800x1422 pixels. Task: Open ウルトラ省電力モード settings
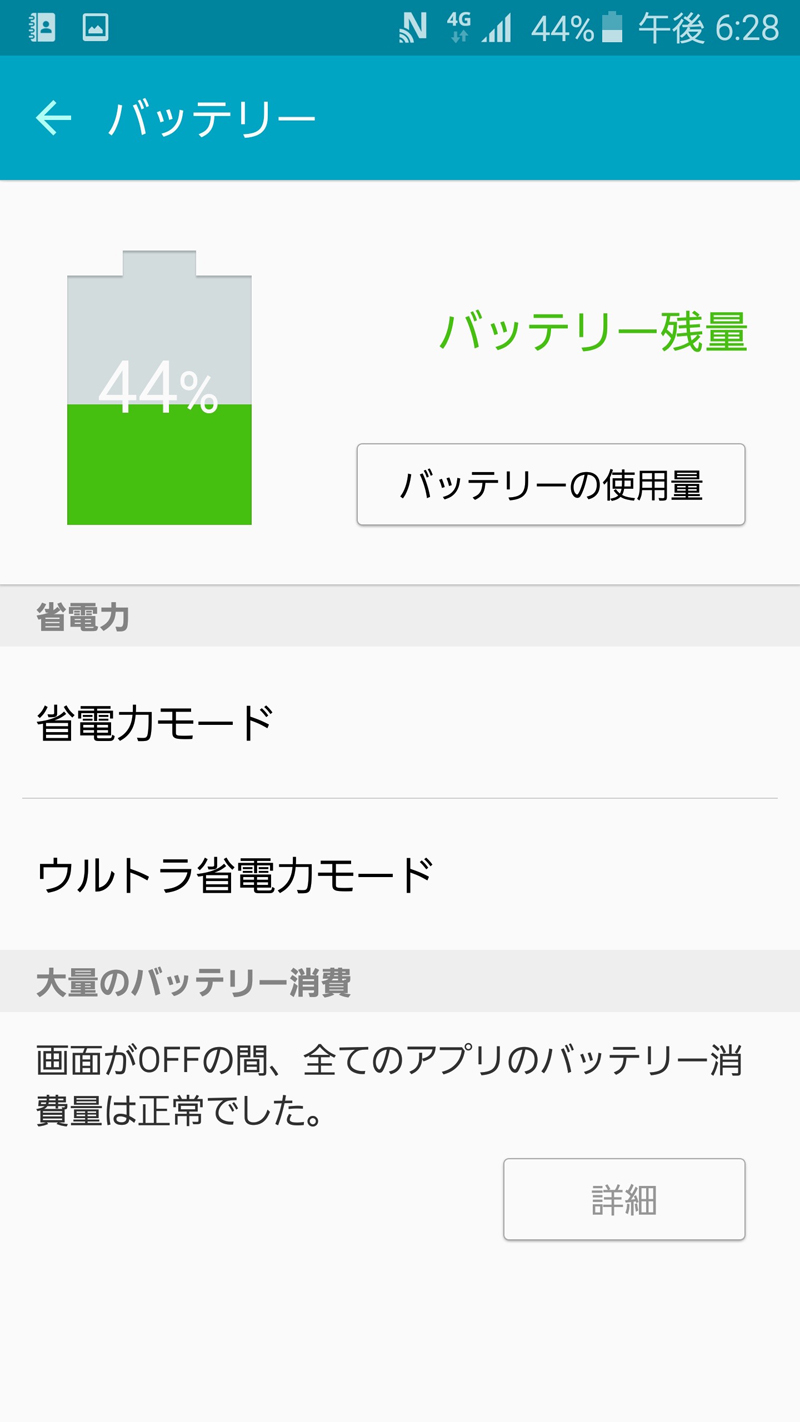click(400, 875)
